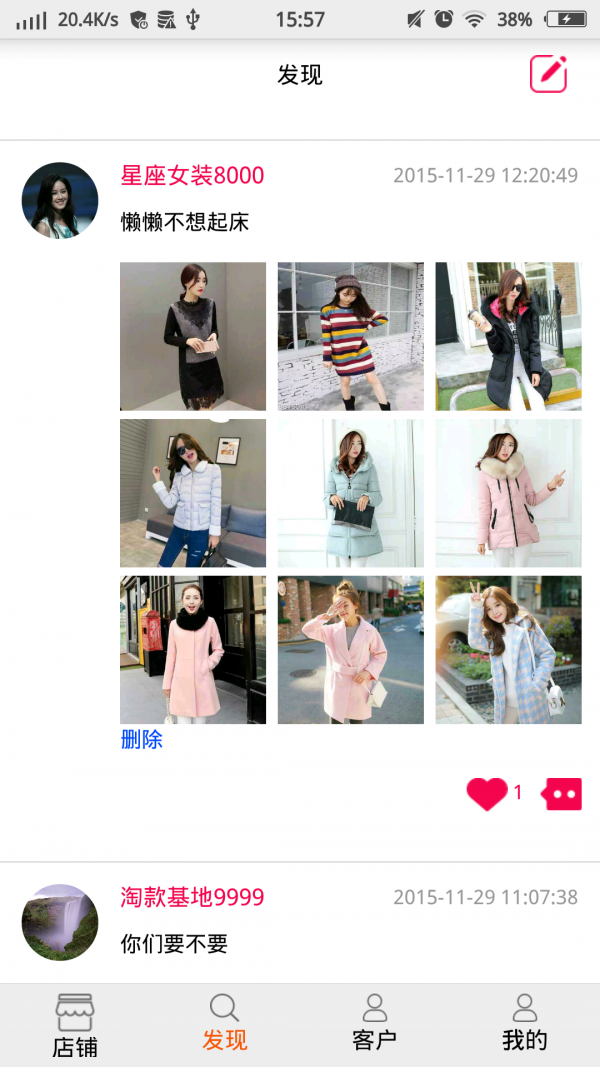View the mint green down coat photo
The height and width of the screenshot is (1067, 600).
(x=350, y=493)
